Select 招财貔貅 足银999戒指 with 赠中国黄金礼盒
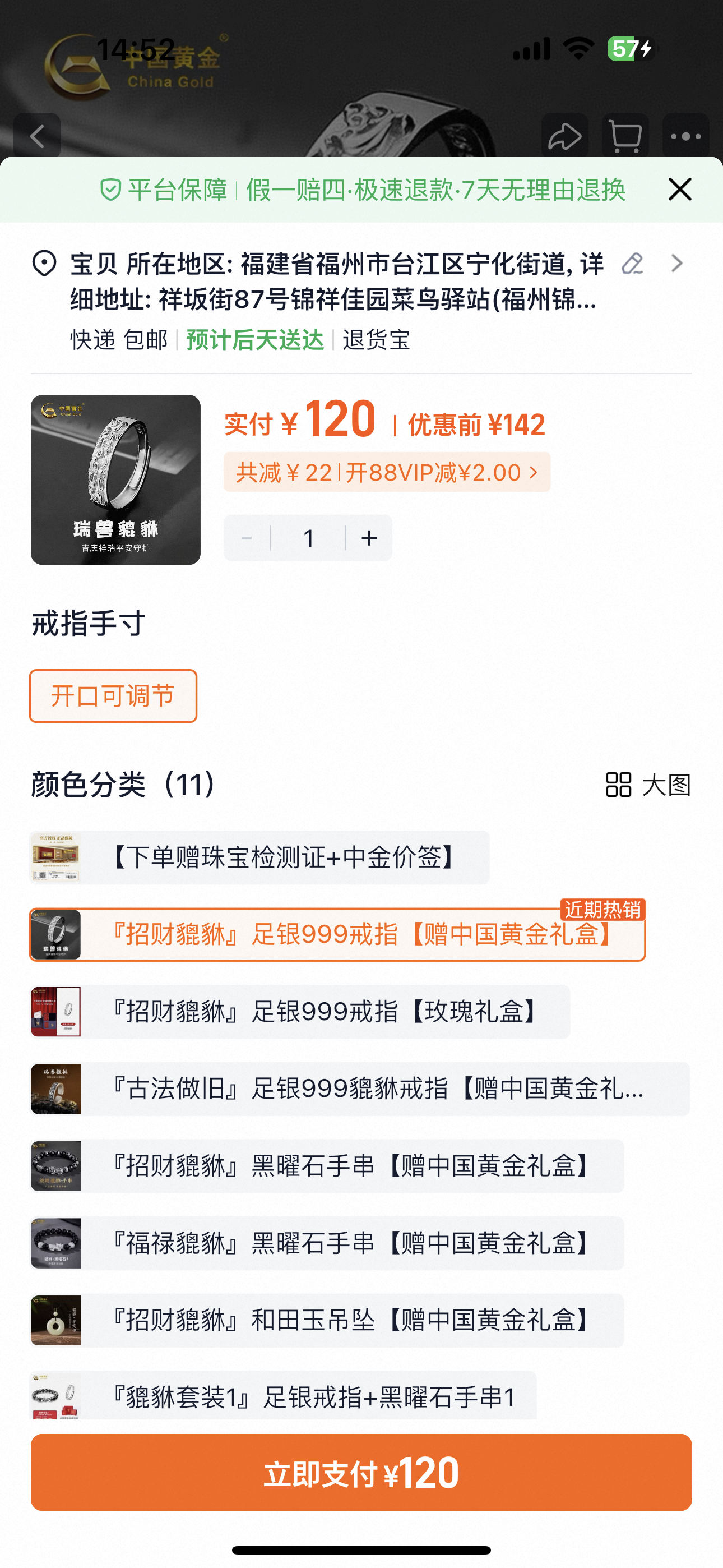Screen dimensions: 723x1568 (x=337, y=934)
